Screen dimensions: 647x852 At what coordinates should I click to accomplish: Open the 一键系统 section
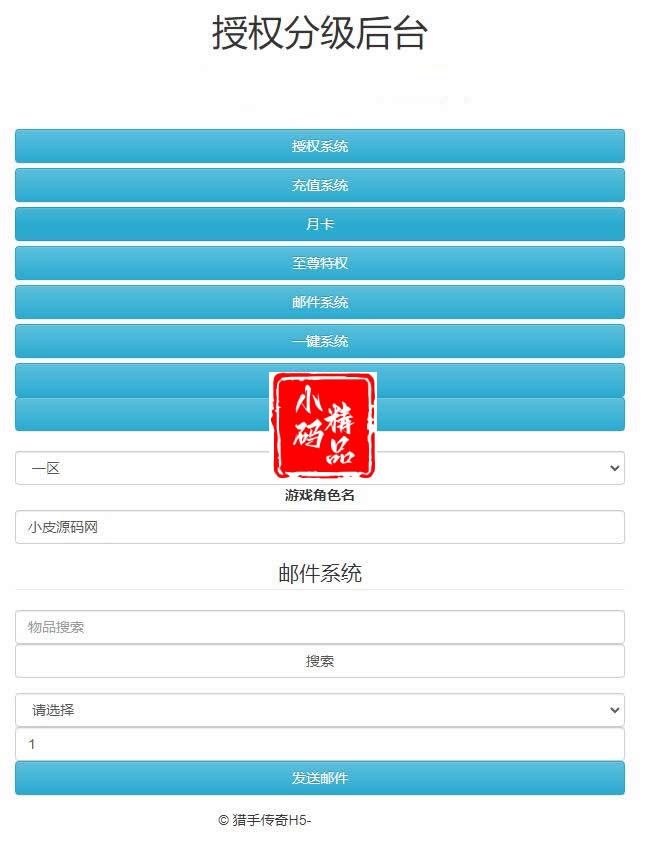click(319, 341)
